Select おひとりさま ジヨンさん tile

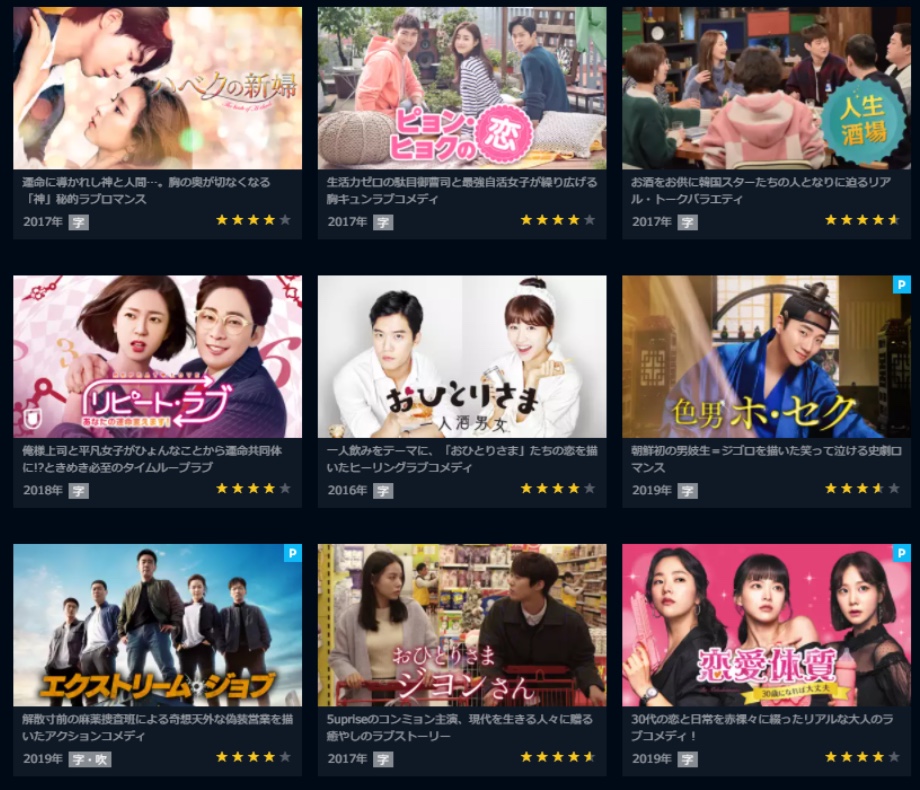pyautogui.click(x=462, y=625)
